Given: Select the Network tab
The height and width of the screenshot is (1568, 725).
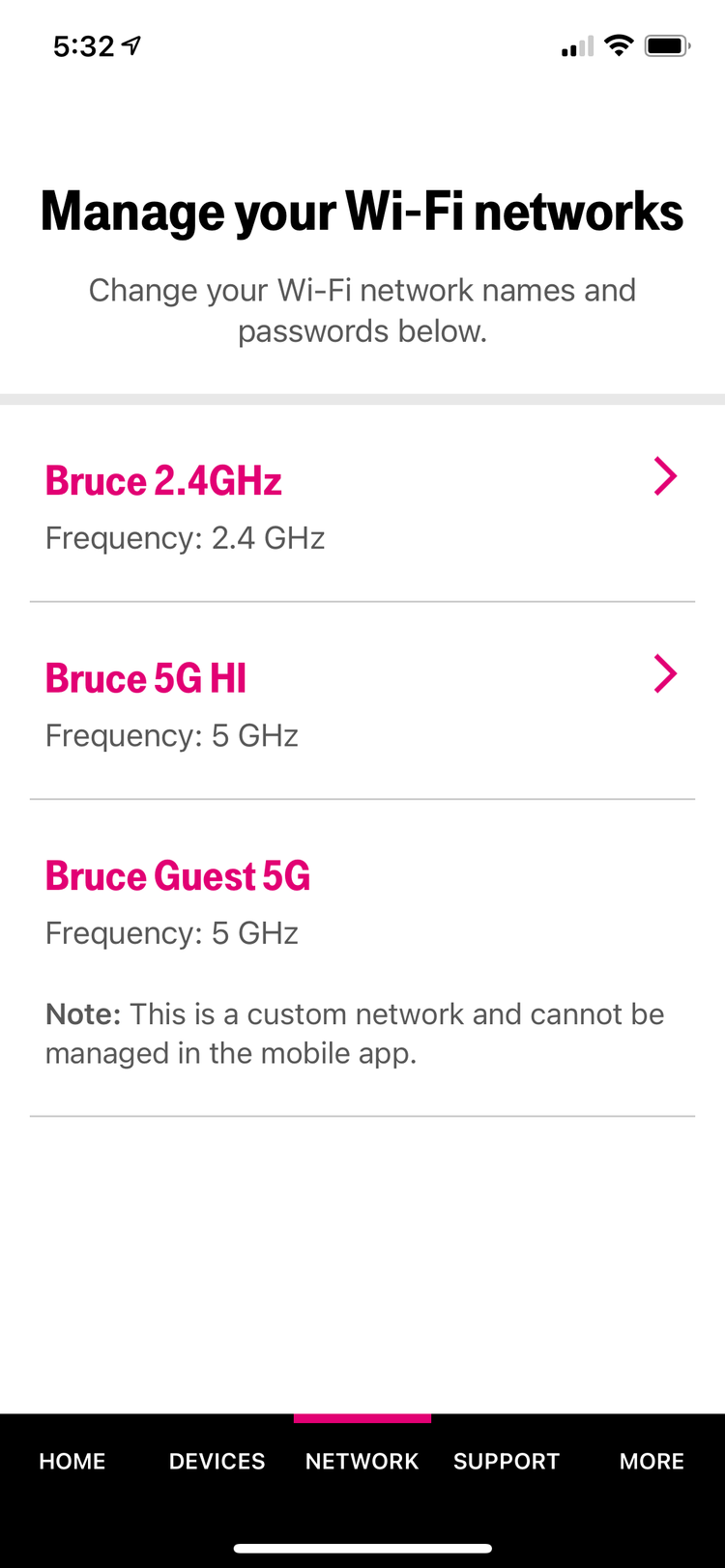Looking at the screenshot, I should pyautogui.click(x=362, y=1461).
